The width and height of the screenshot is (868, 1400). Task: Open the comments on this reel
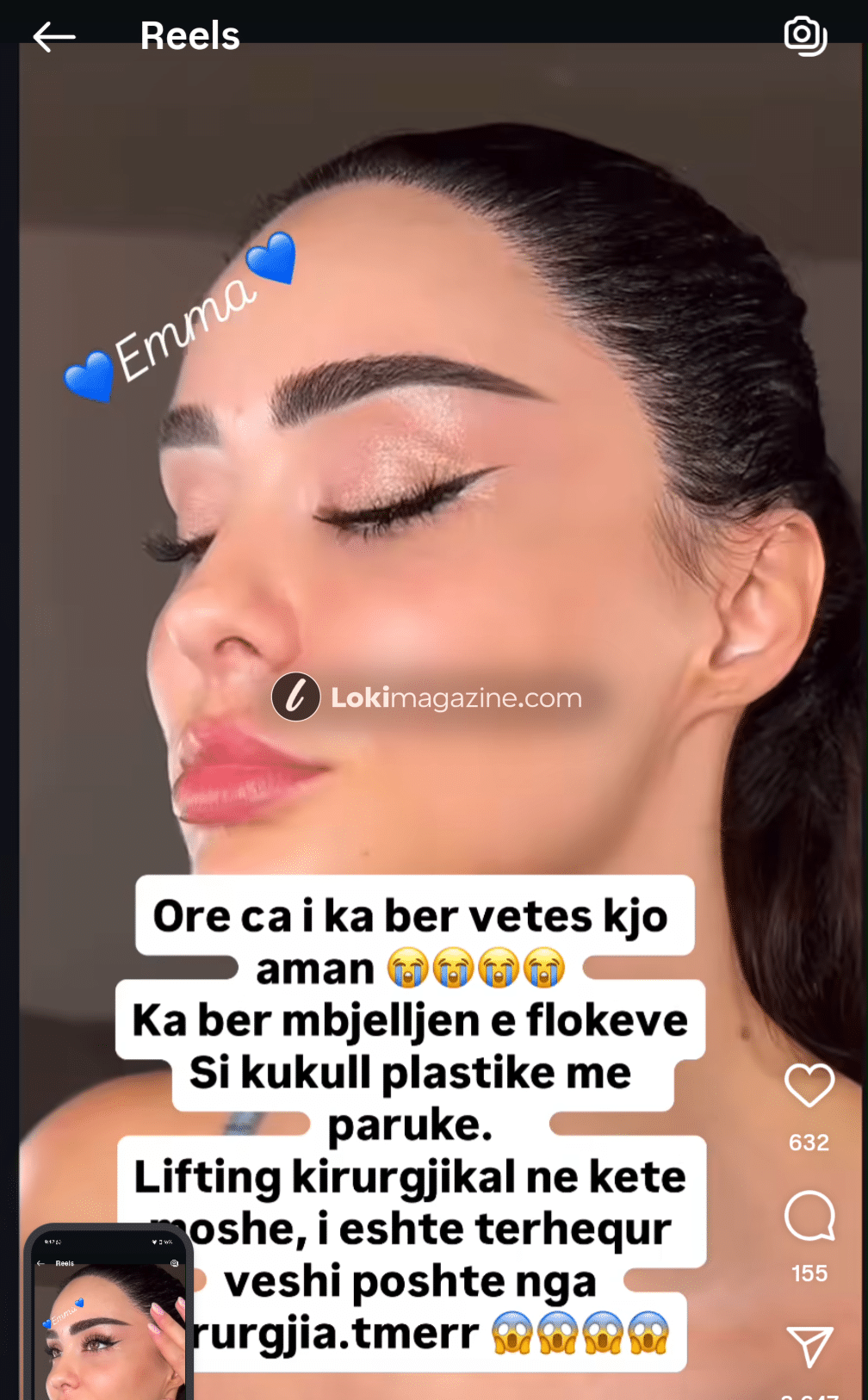coord(809,1216)
